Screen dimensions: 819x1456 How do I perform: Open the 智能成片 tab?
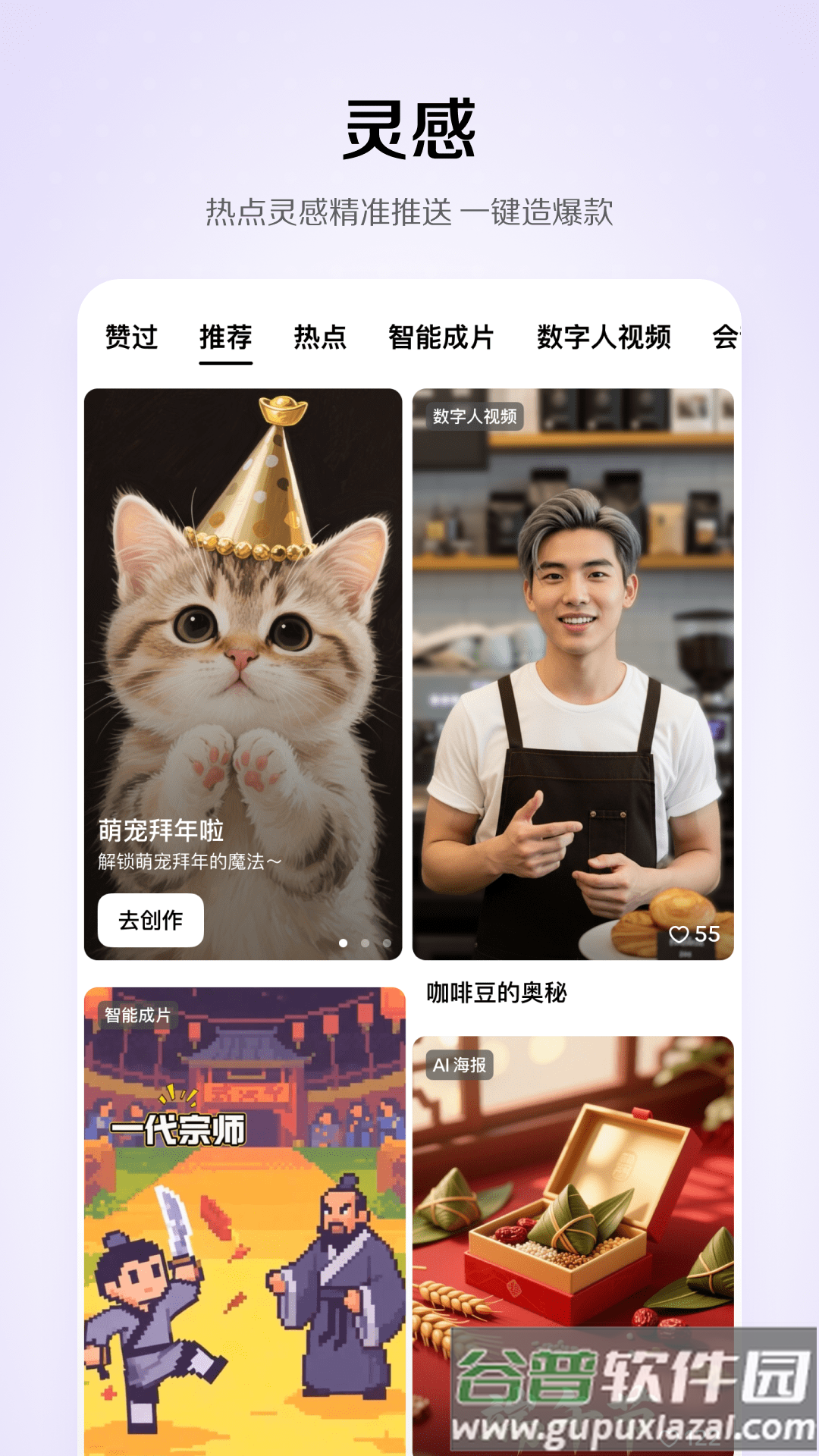pyautogui.click(x=441, y=338)
